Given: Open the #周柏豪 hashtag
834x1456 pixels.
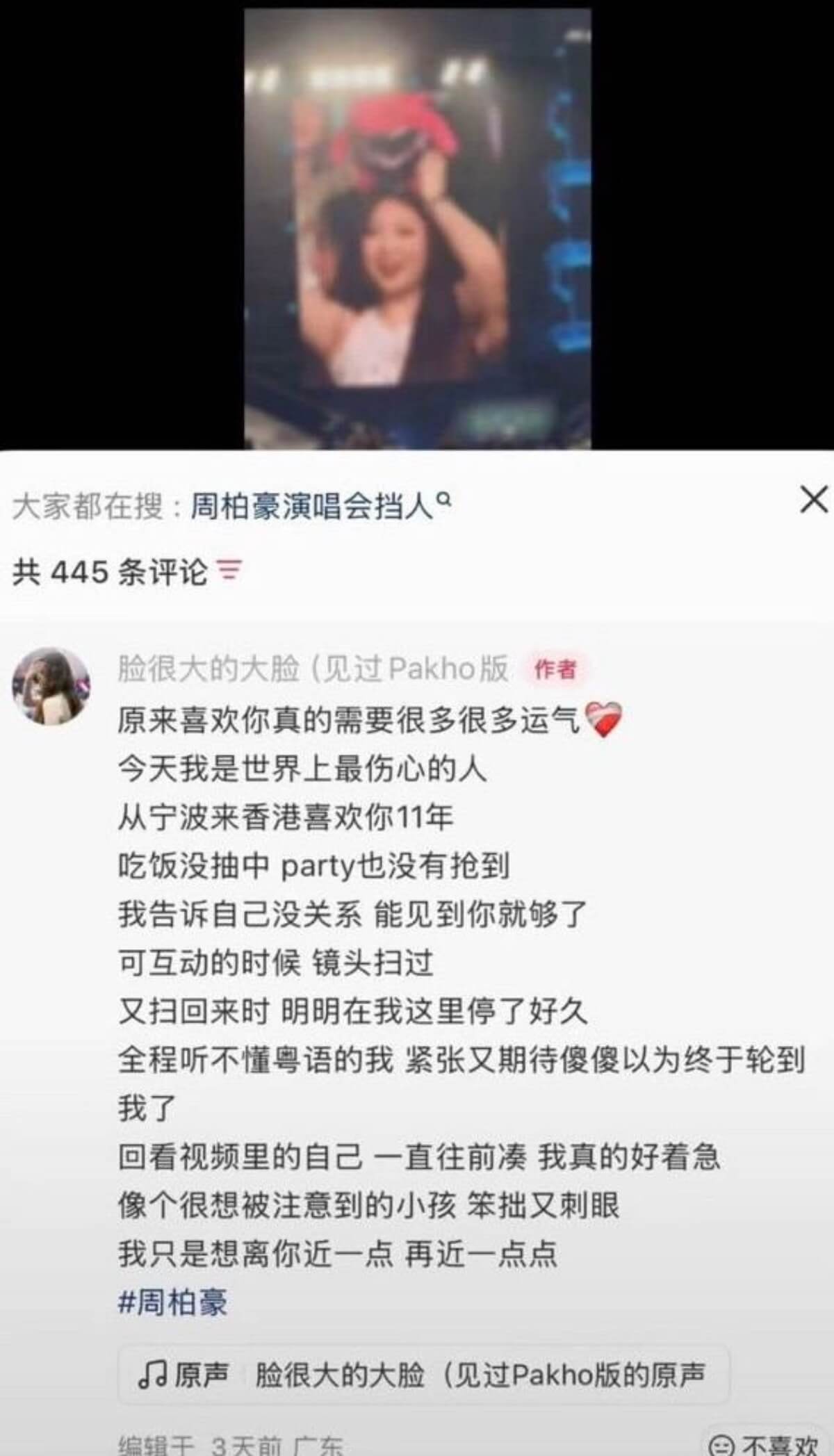Looking at the screenshot, I should (172, 1302).
